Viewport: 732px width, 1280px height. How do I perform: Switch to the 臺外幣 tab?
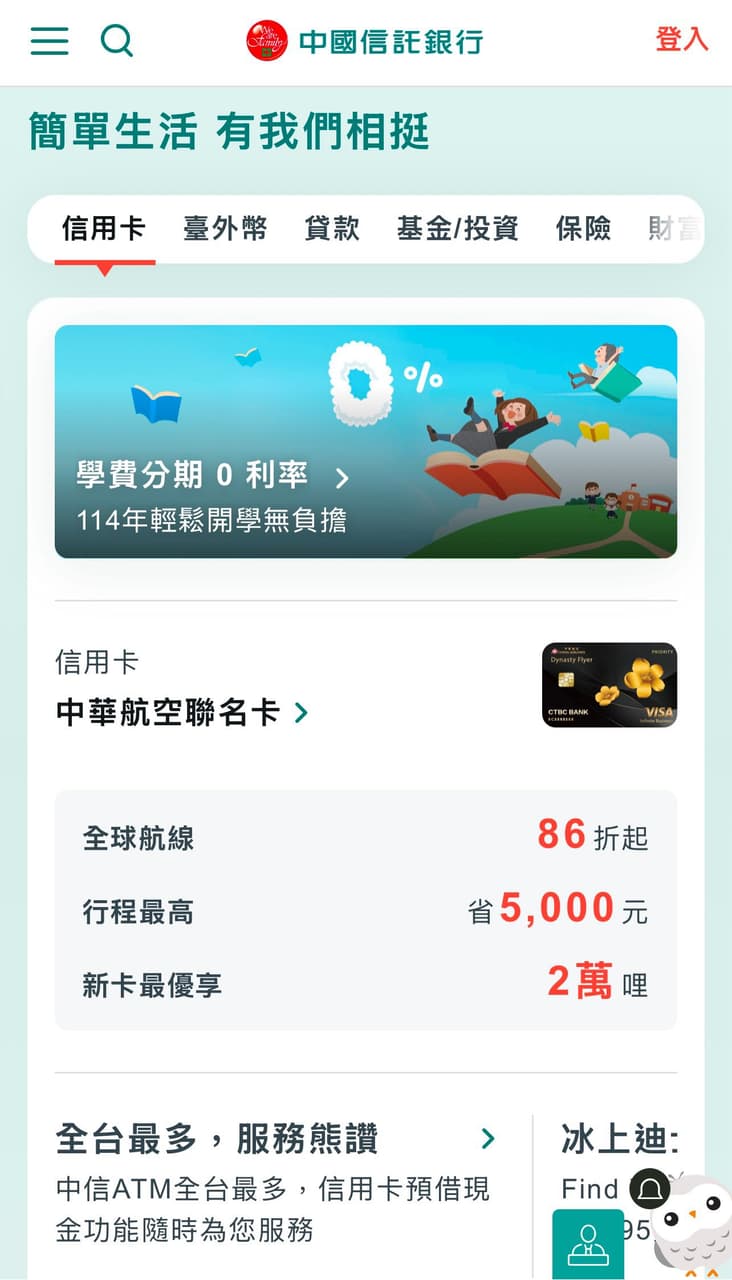coord(225,229)
